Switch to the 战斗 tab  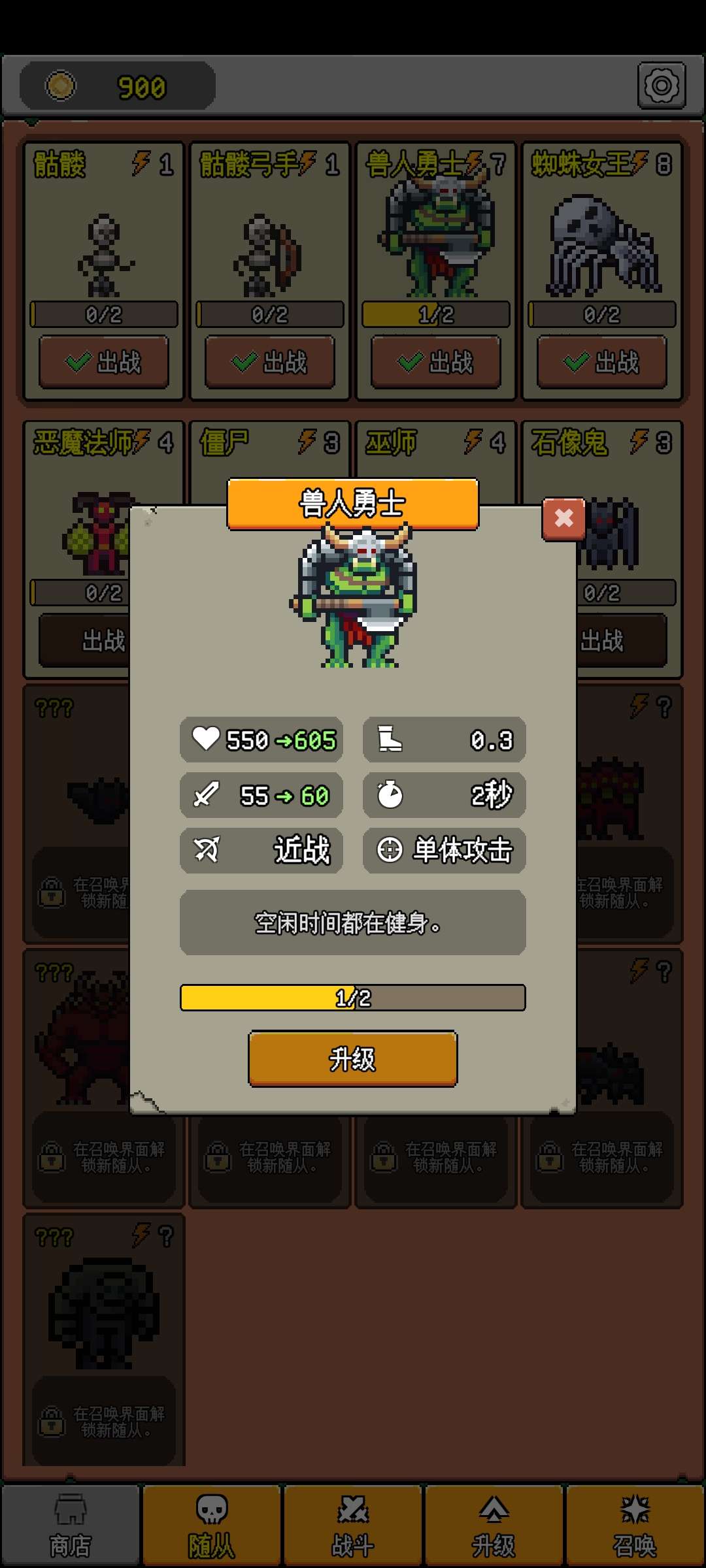[x=352, y=1525]
